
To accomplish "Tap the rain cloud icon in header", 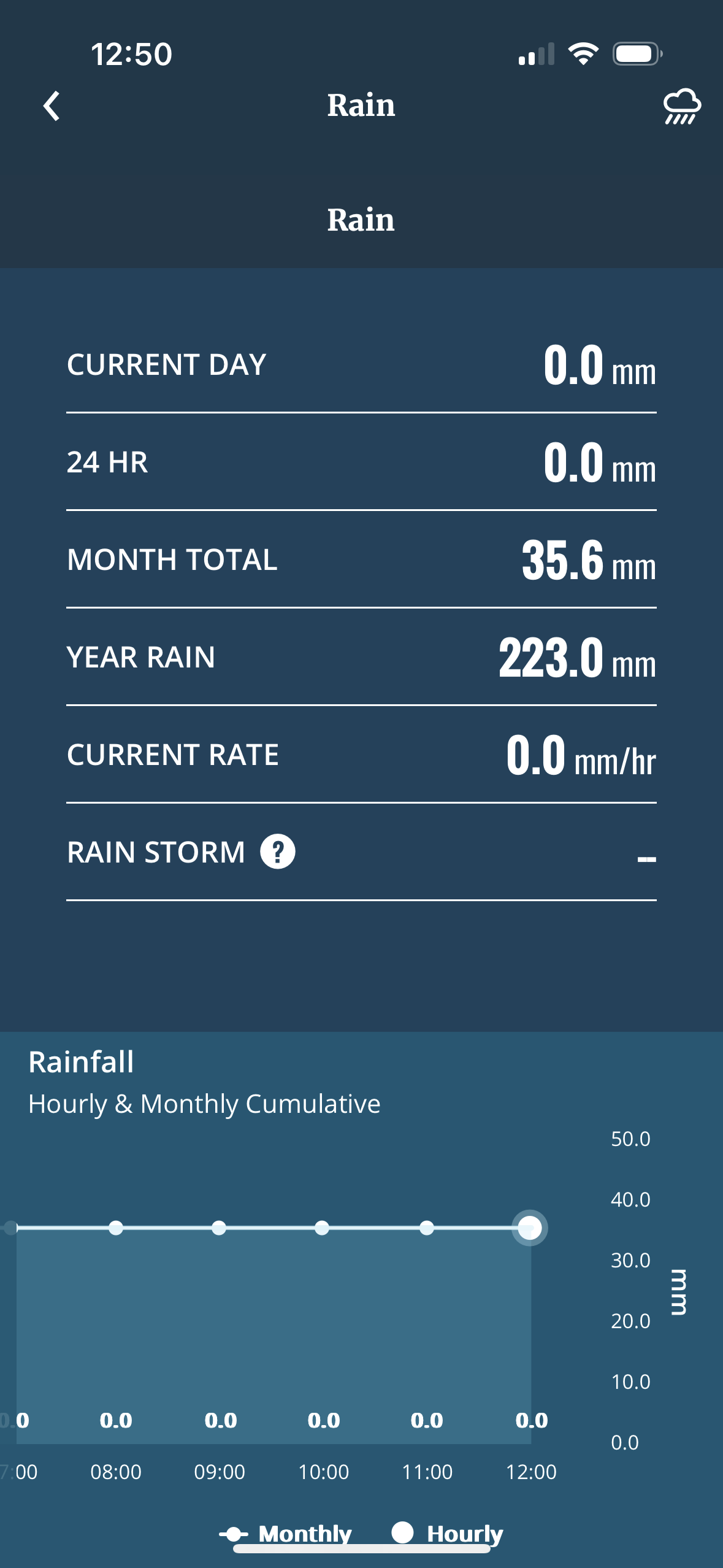I will pos(681,106).
